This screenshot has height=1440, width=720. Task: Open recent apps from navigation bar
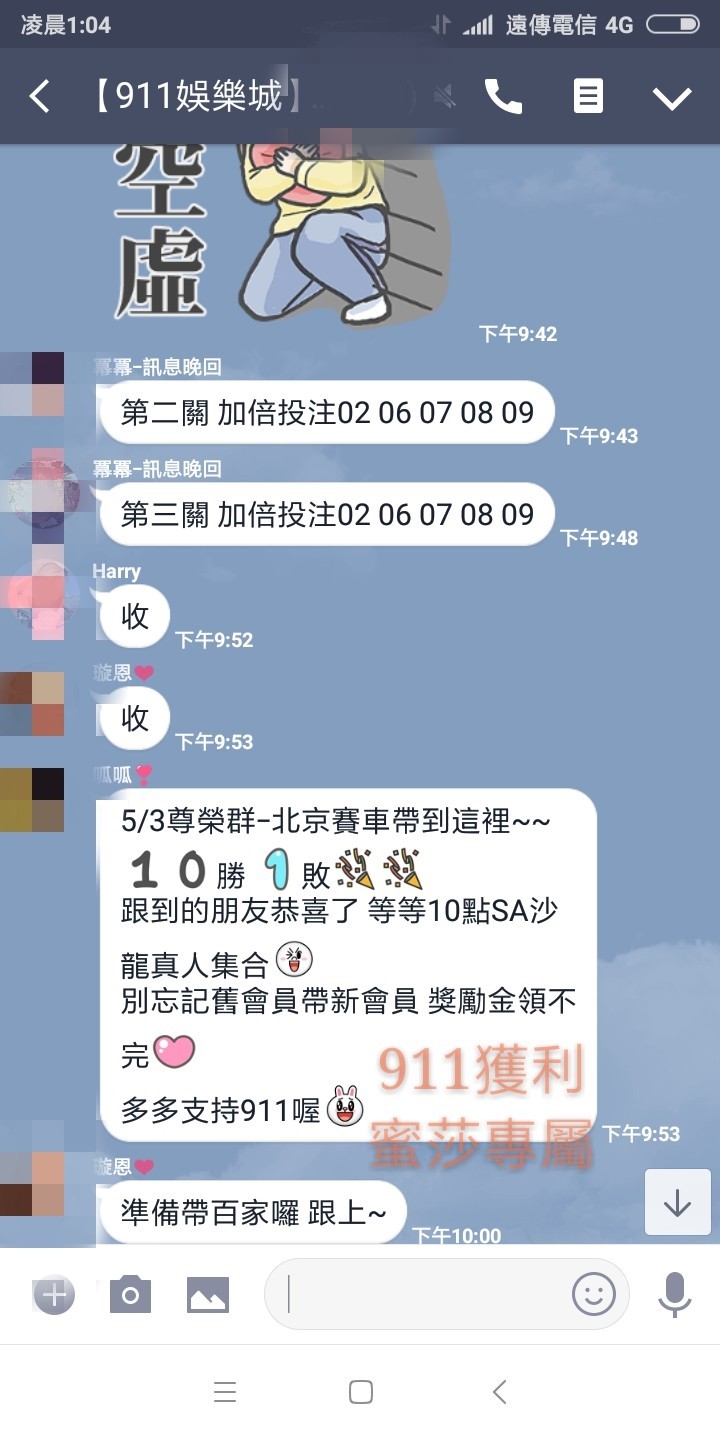pos(225,1392)
